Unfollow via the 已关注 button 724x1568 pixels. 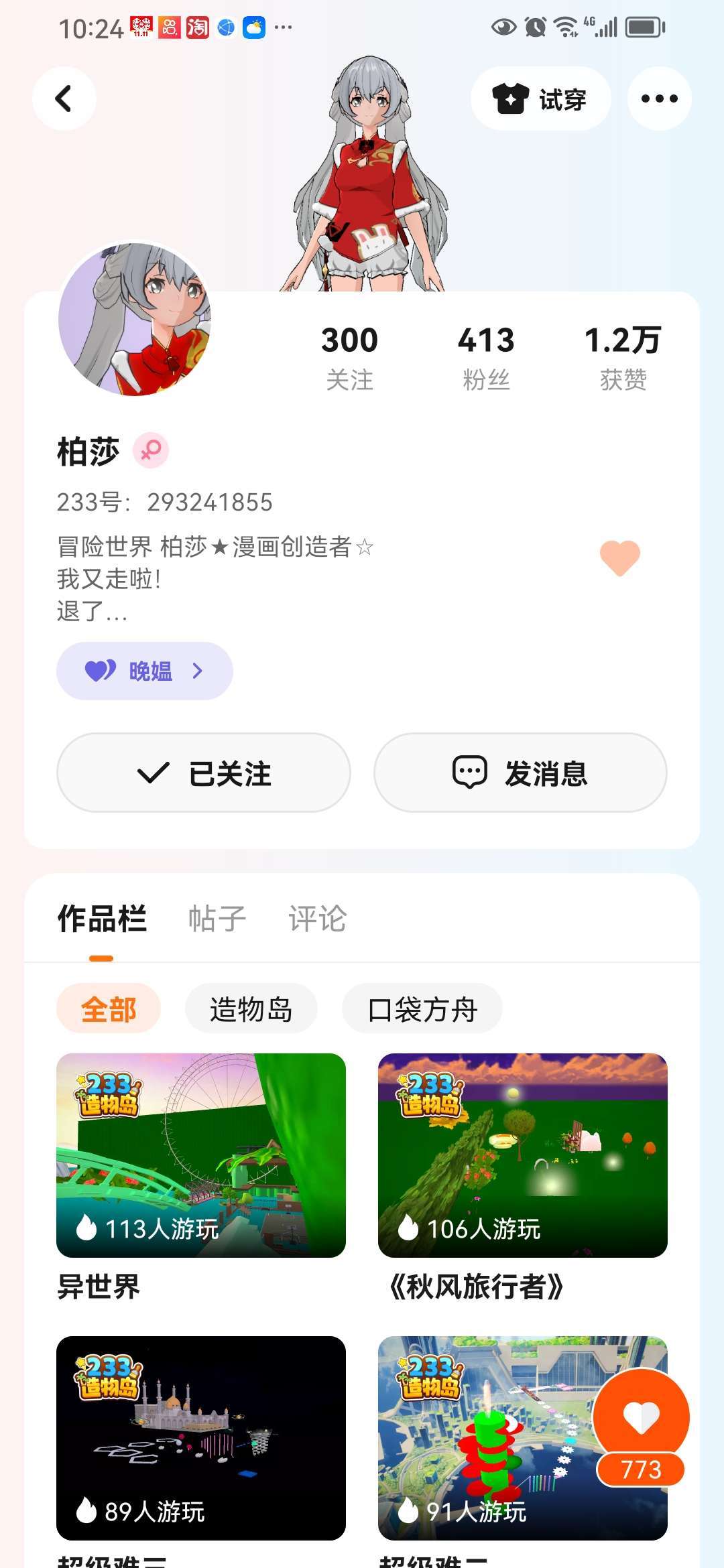click(x=204, y=773)
